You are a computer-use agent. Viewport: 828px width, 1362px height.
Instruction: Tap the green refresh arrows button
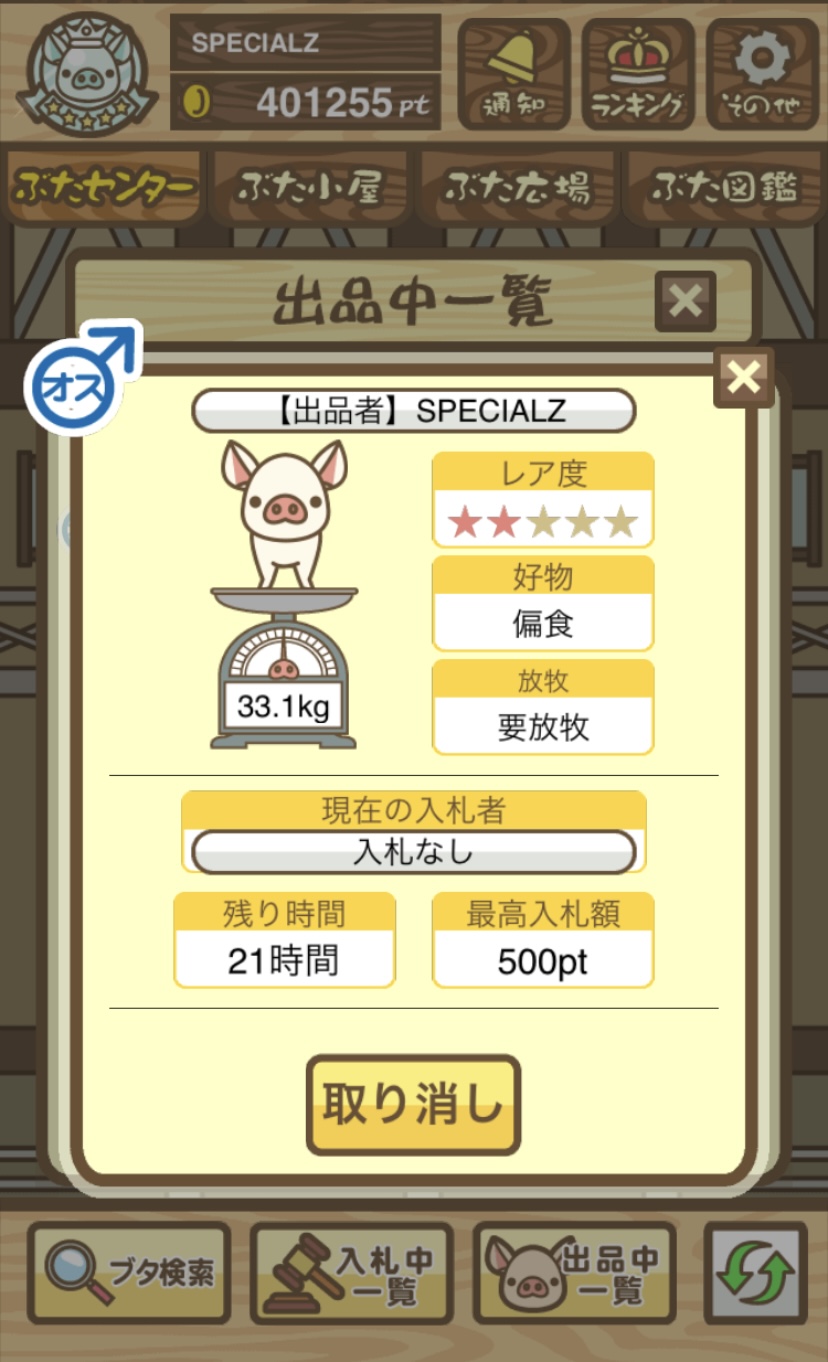756,1273
